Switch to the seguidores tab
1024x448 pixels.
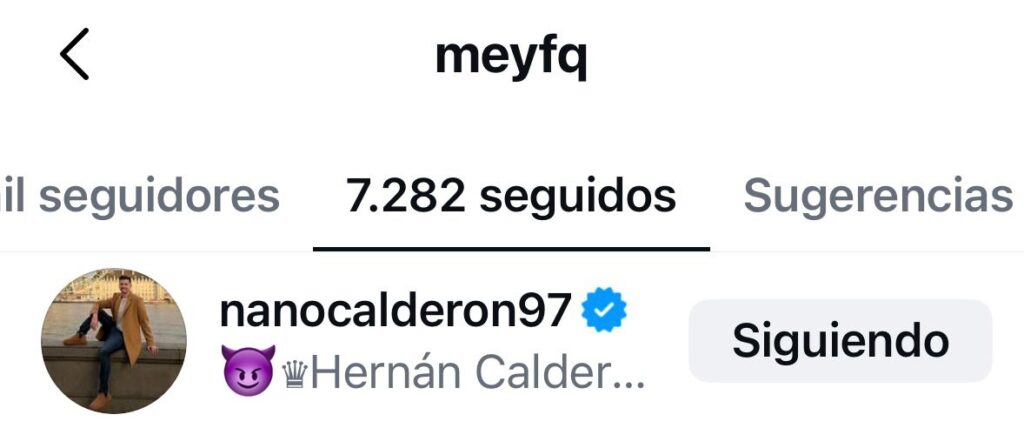click(x=140, y=196)
